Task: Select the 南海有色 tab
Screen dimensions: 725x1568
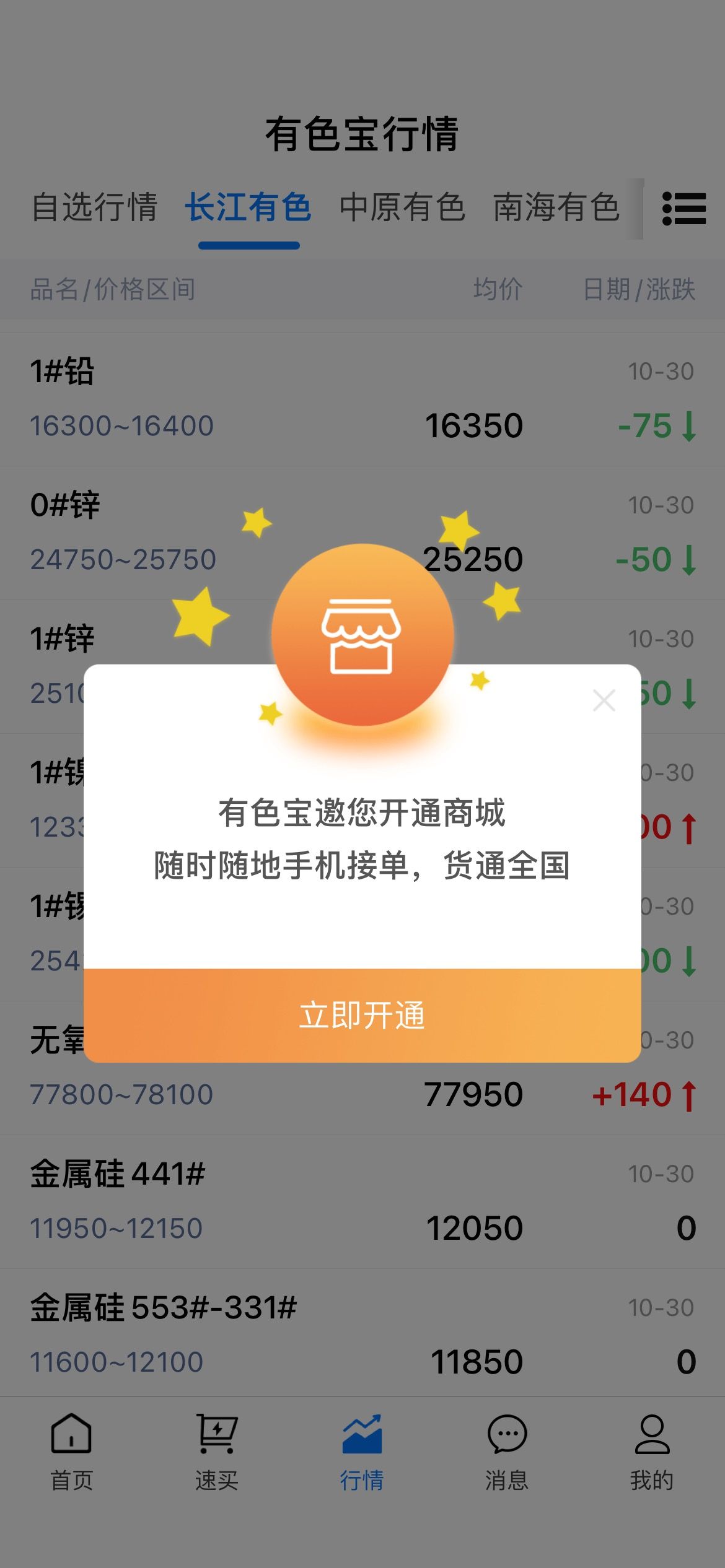Action: click(556, 207)
